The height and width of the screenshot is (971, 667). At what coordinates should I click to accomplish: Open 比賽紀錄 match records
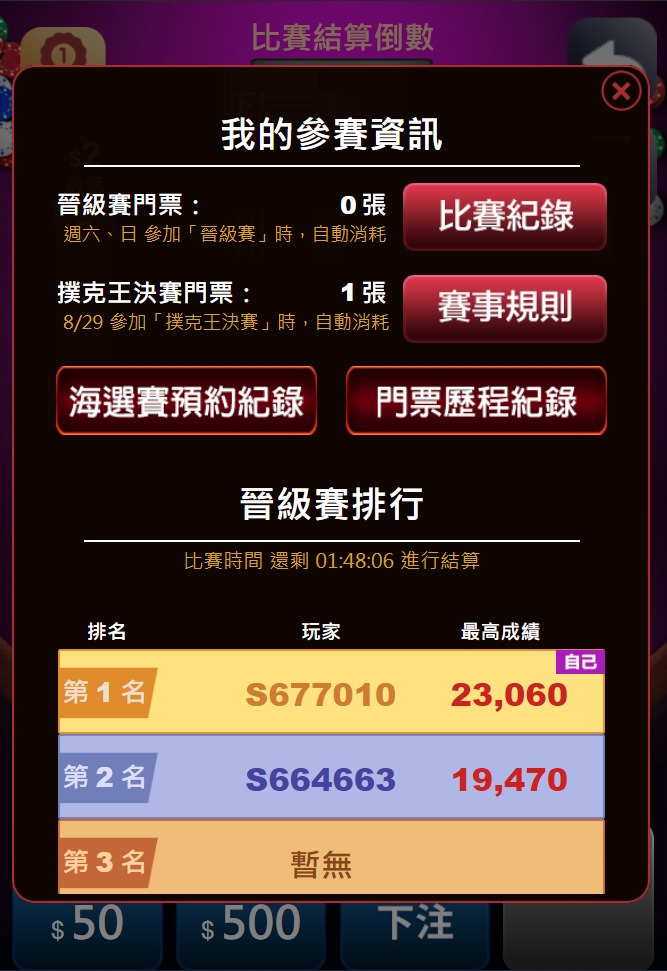click(x=505, y=216)
